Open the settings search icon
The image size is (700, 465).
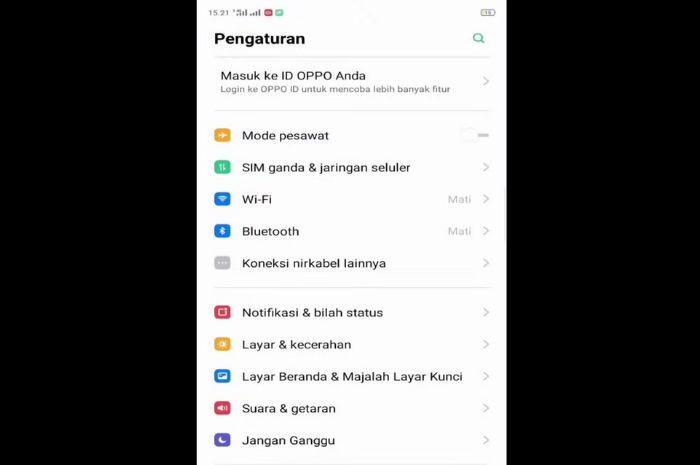478,38
